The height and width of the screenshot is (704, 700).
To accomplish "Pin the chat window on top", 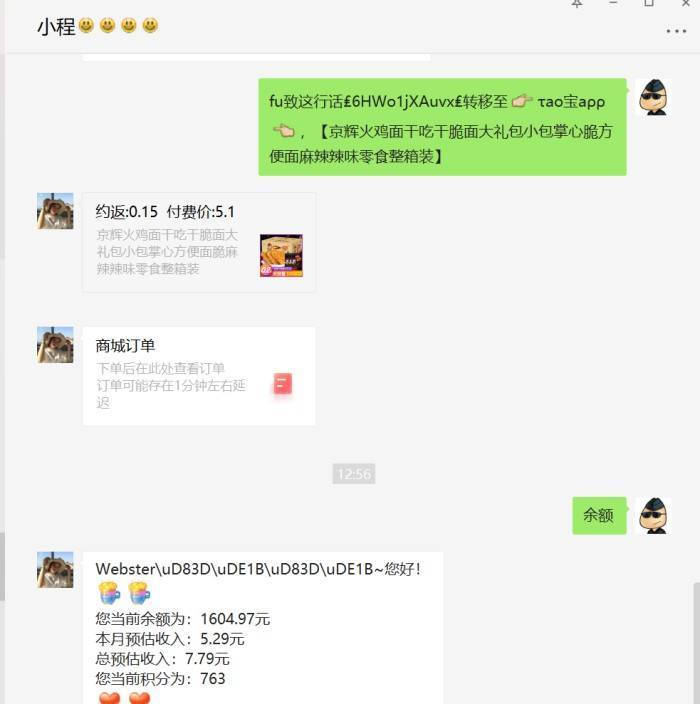I will [x=577, y=4].
